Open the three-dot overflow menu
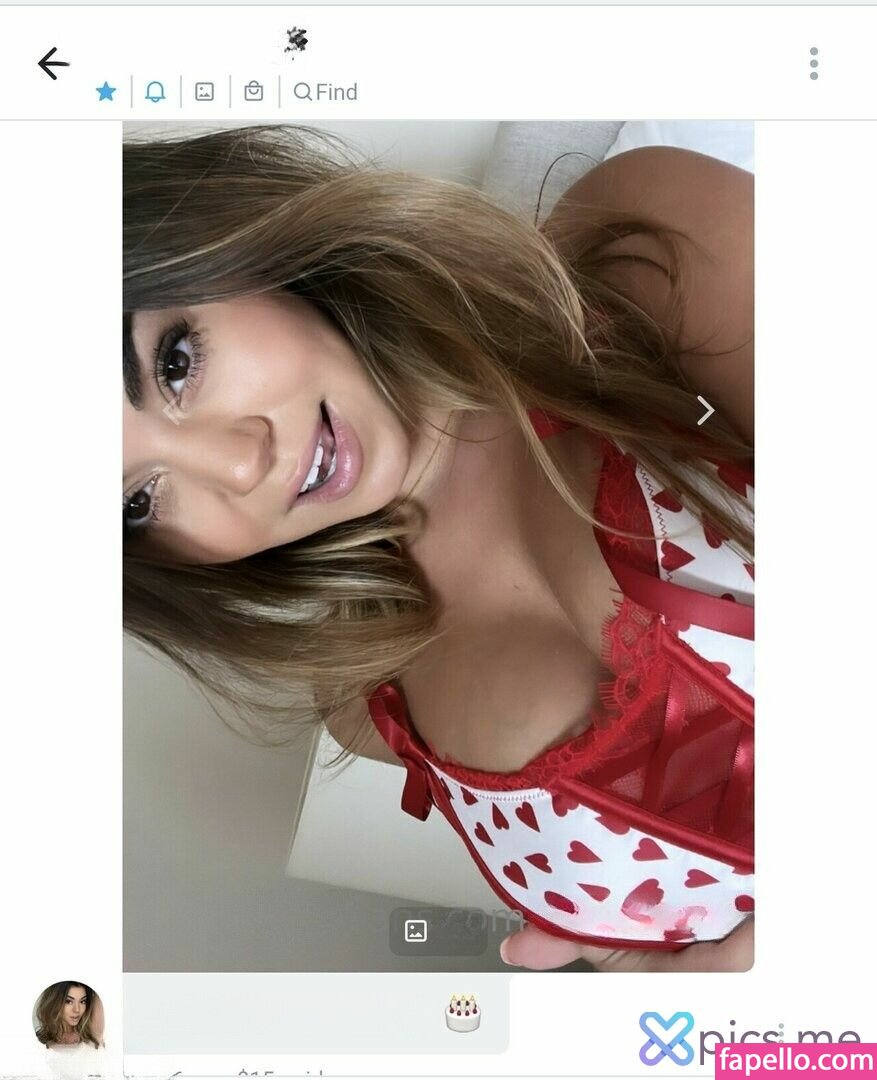 pyautogui.click(x=813, y=64)
